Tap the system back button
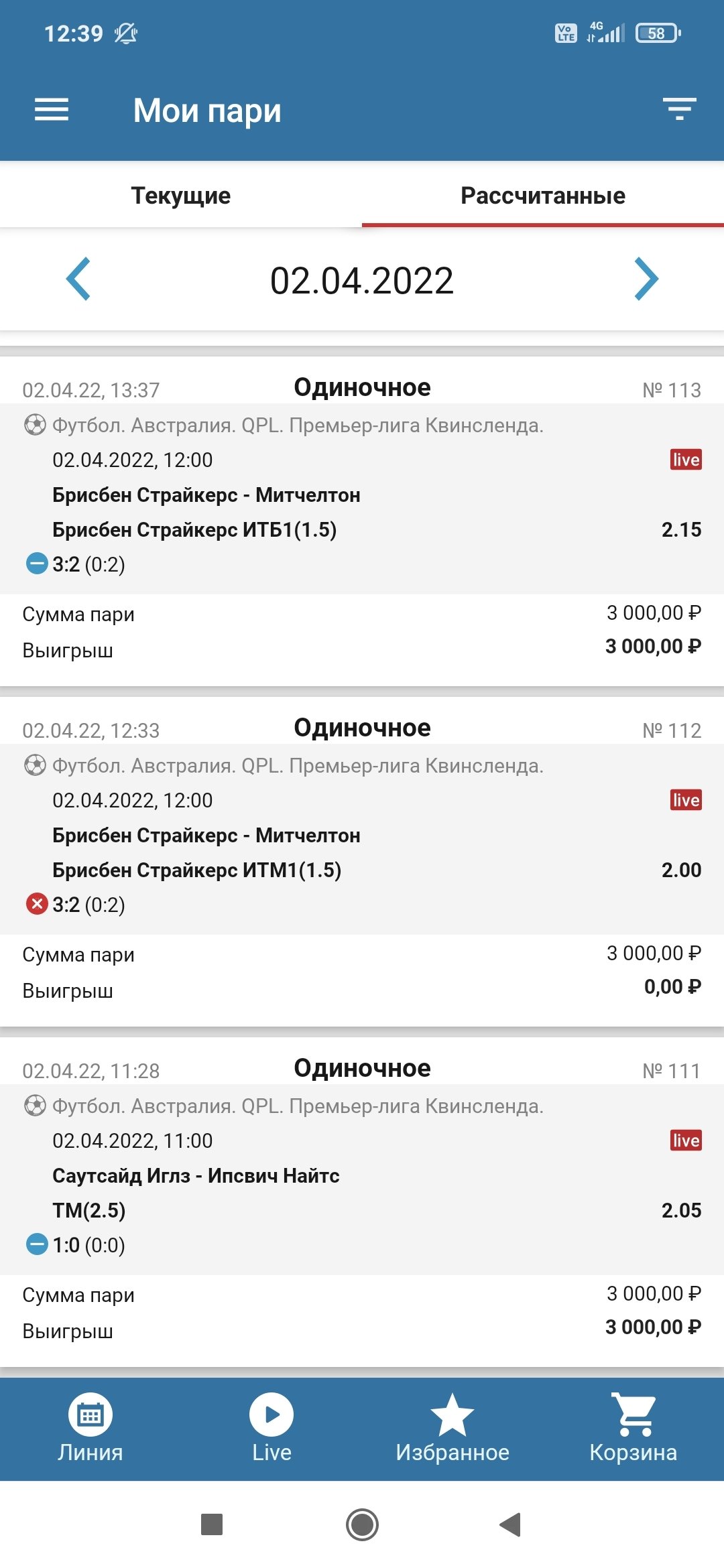 (x=511, y=1524)
